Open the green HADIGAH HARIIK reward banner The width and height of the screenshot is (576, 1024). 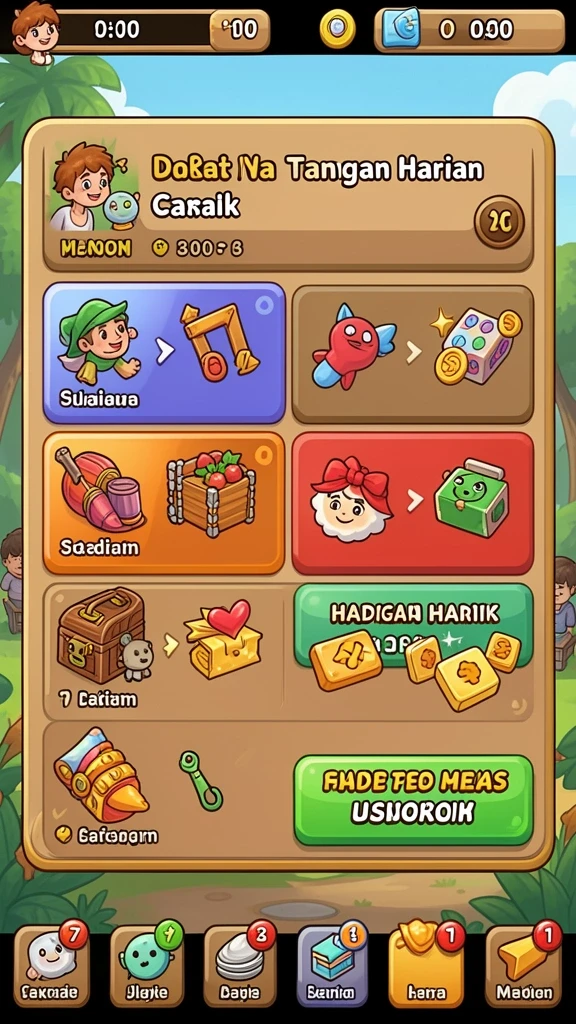tap(413, 626)
